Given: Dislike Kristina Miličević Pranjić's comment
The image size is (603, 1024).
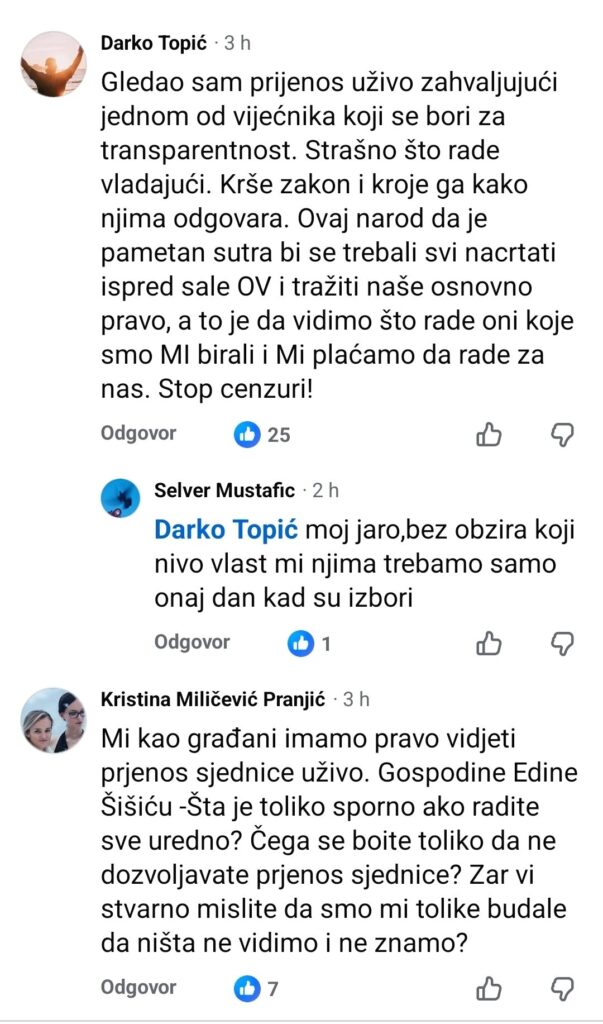Looking at the screenshot, I should click(563, 989).
